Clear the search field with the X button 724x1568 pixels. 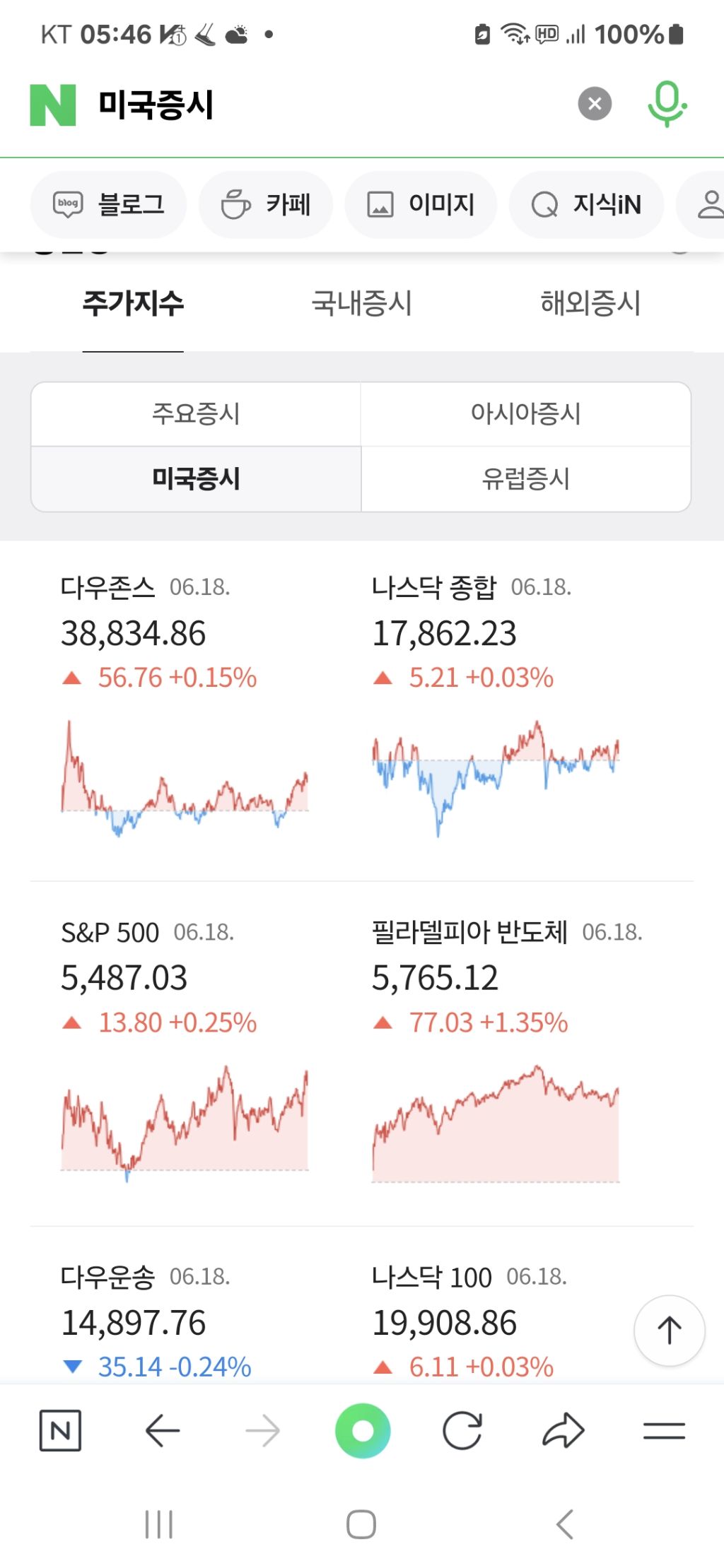(595, 103)
